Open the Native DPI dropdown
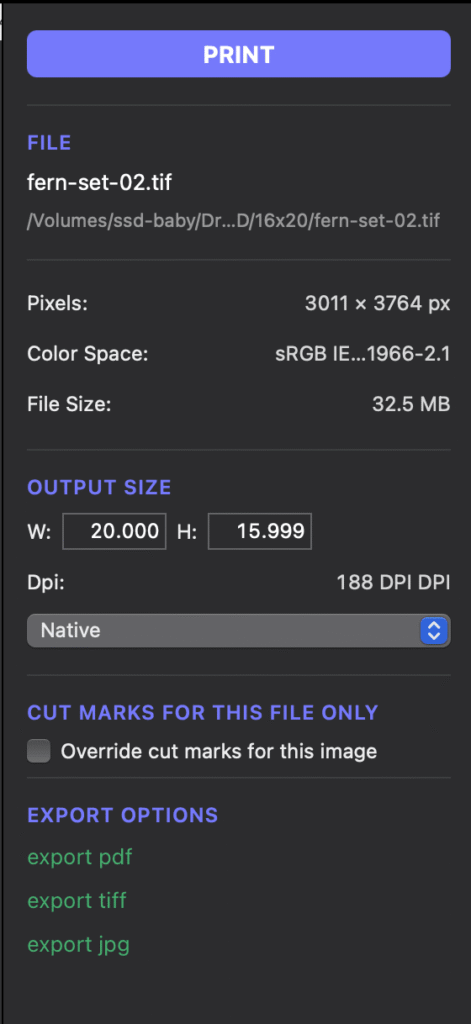The height and width of the screenshot is (1024, 471). 238,630
